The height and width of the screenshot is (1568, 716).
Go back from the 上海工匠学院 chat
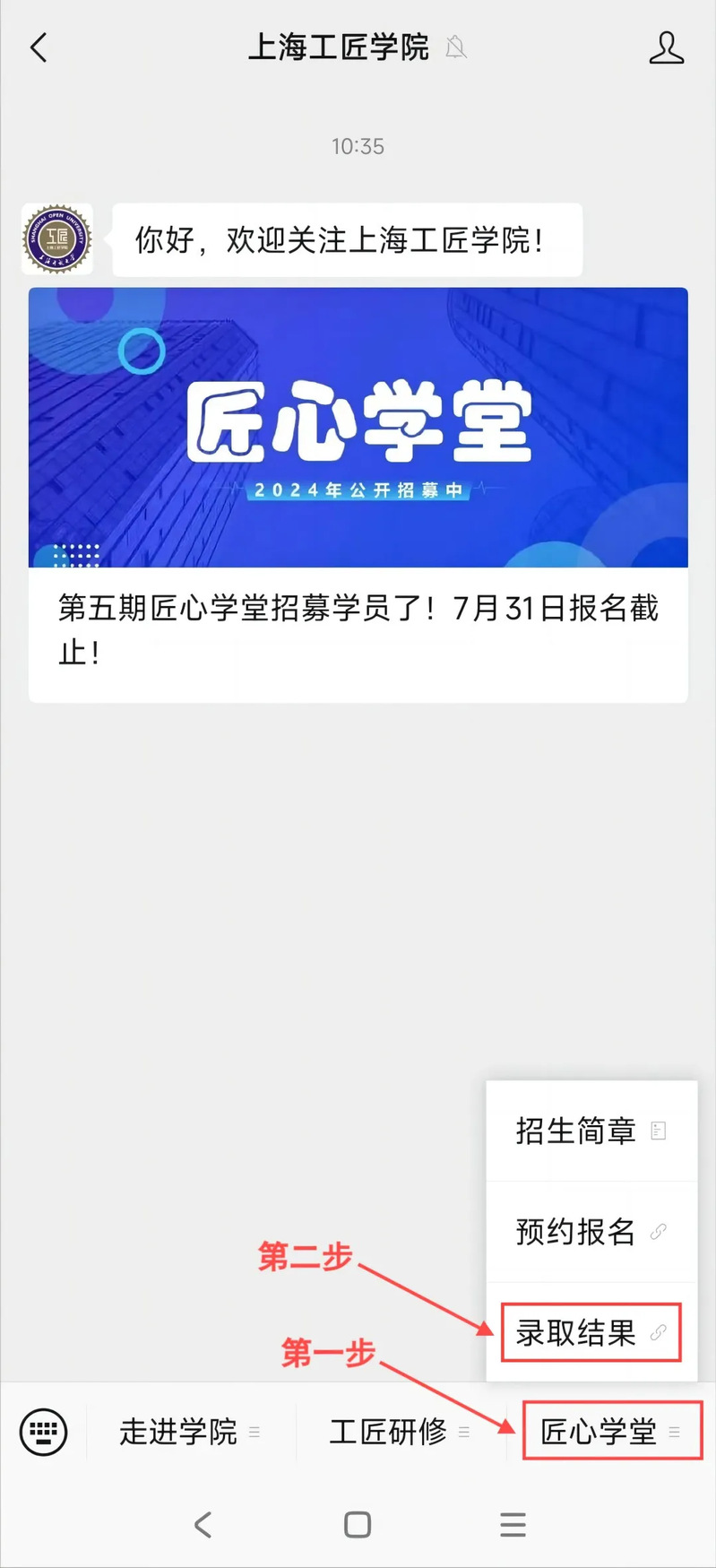(x=39, y=48)
